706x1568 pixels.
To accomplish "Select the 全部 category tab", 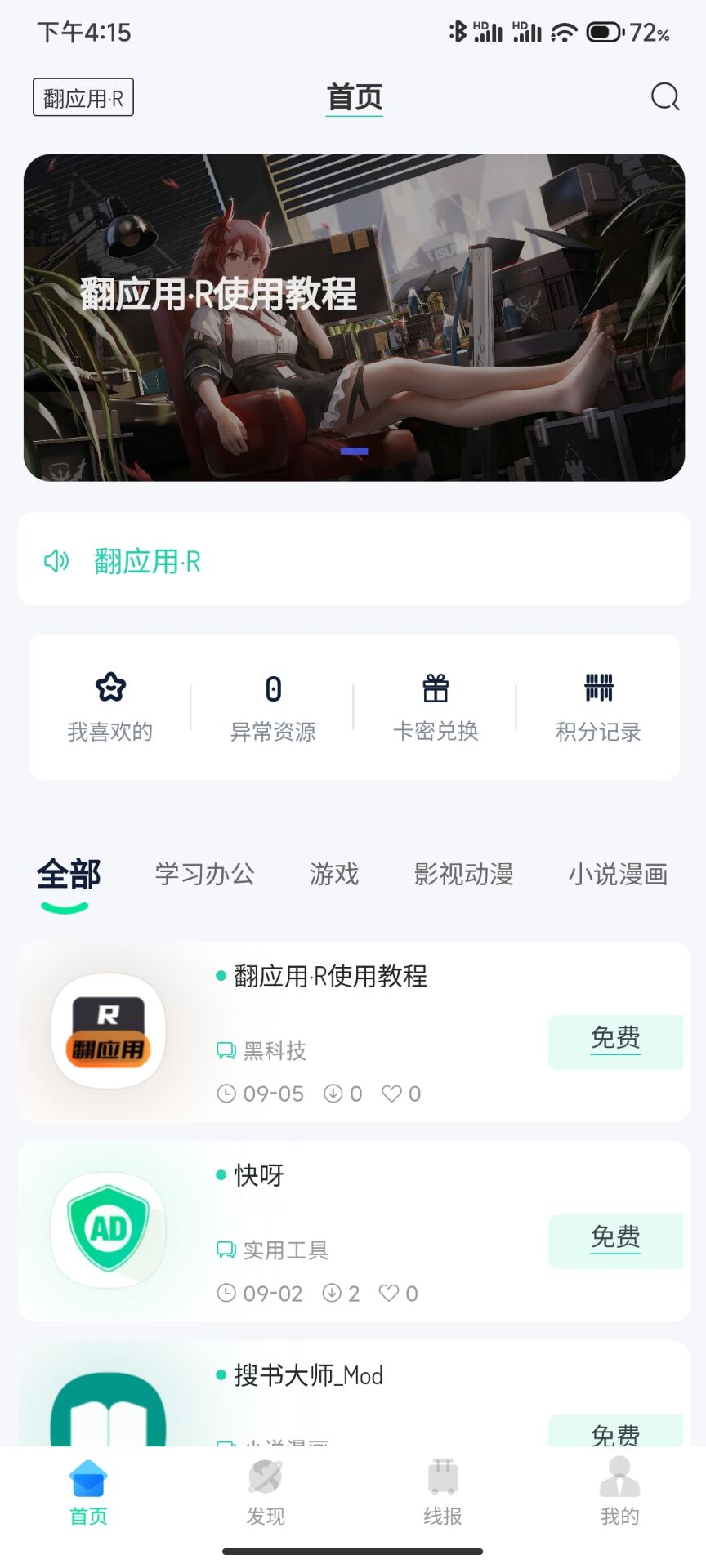I will click(x=69, y=875).
